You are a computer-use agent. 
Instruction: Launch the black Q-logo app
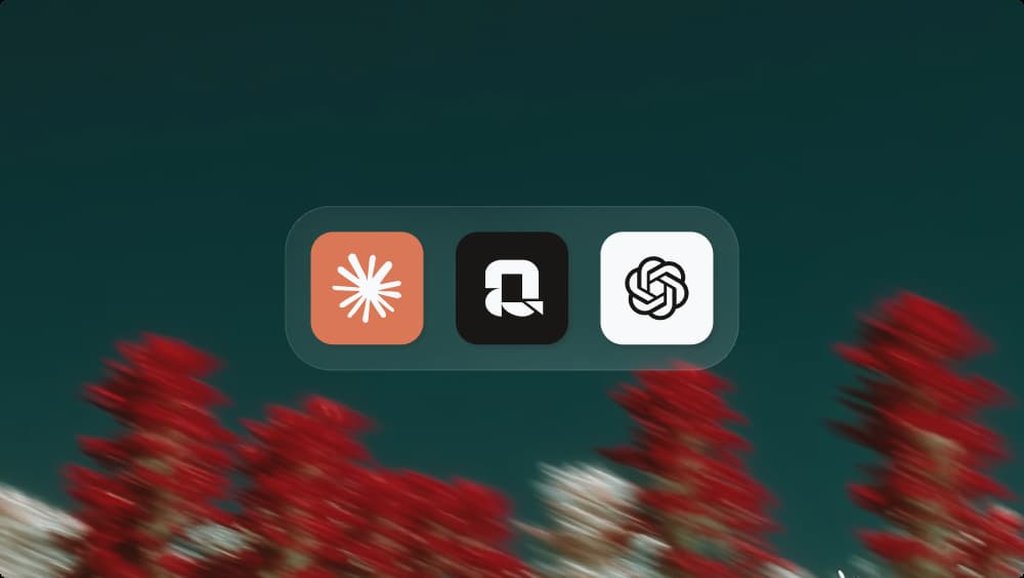[512, 288]
